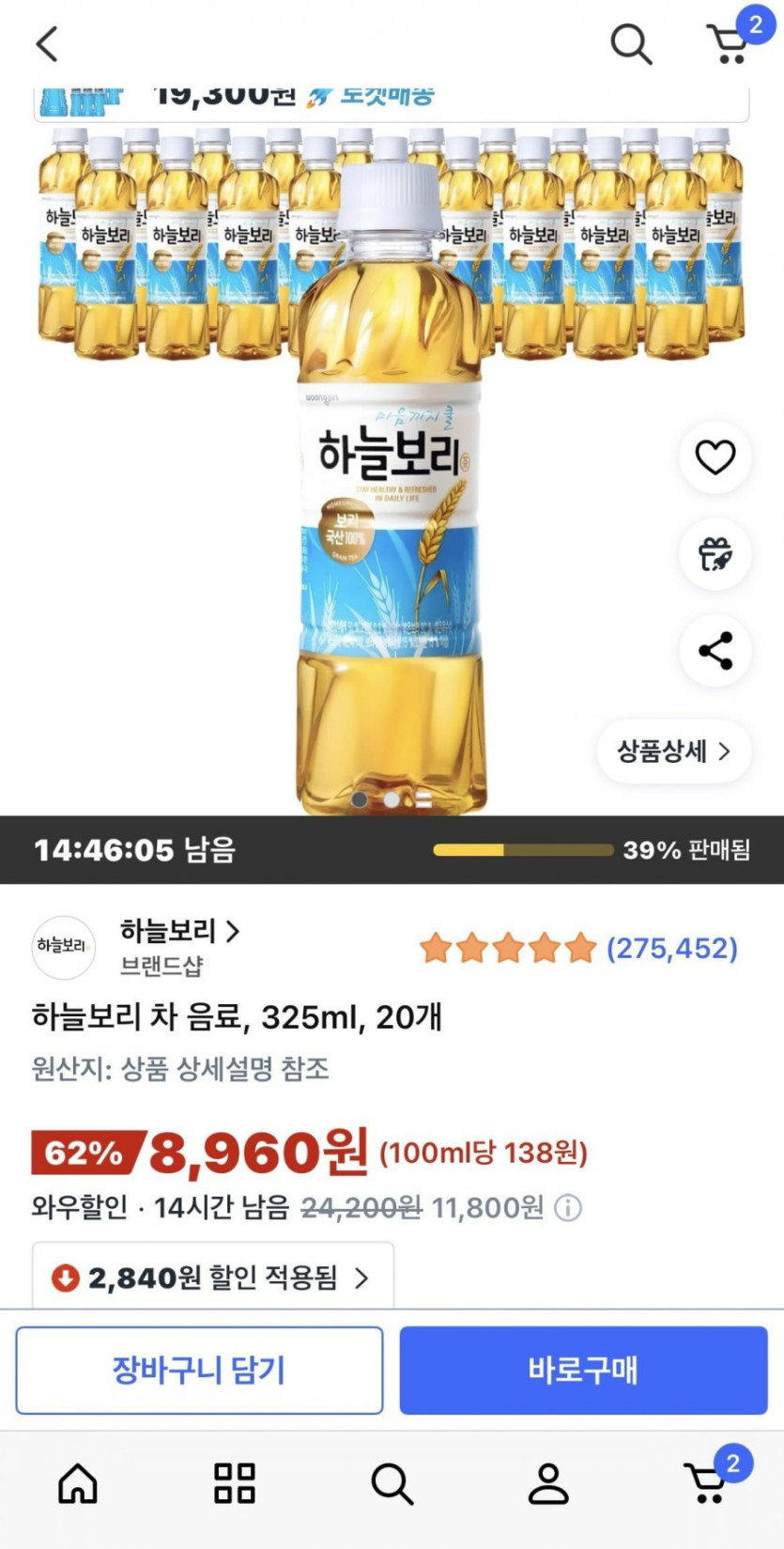Image resolution: width=784 pixels, height=1549 pixels.
Task: Open the categories grid tab
Action: pos(235,1484)
